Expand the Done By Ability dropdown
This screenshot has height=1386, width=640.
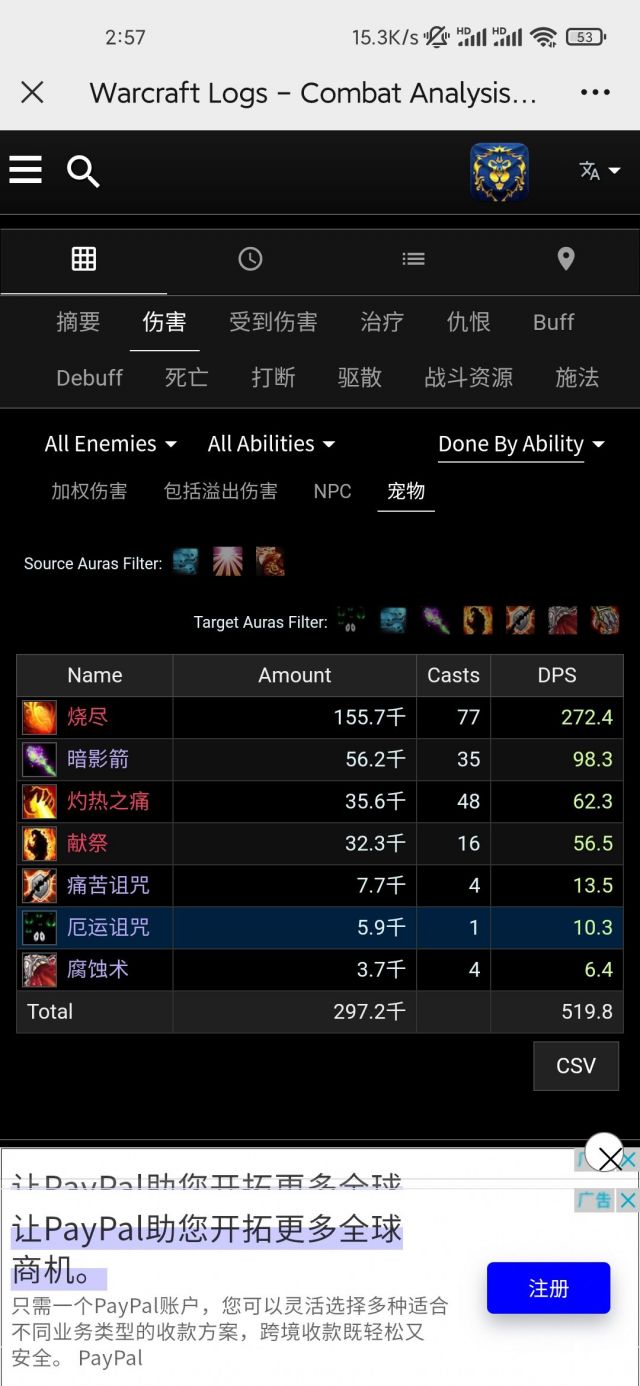click(521, 445)
